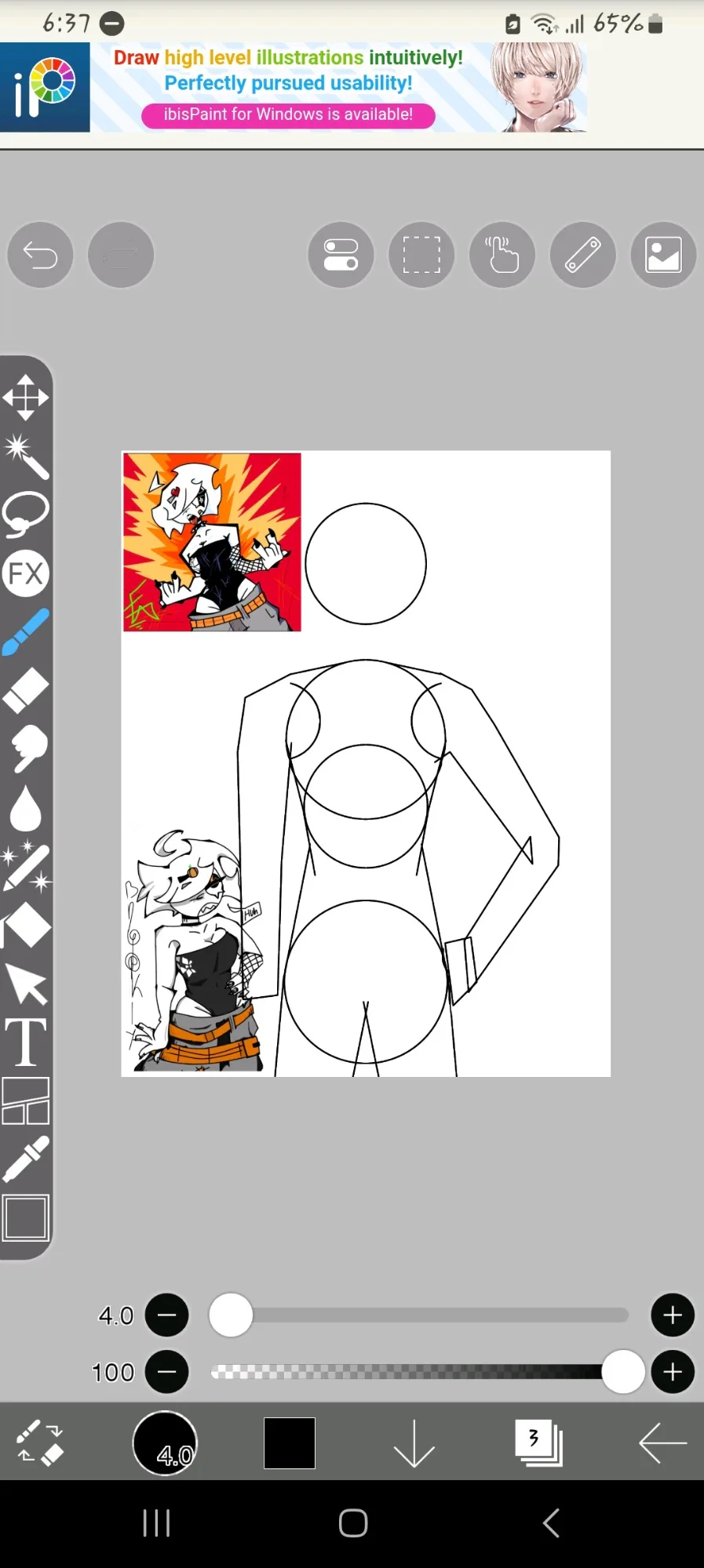
Task: Open the material/image tool
Action: [663, 255]
